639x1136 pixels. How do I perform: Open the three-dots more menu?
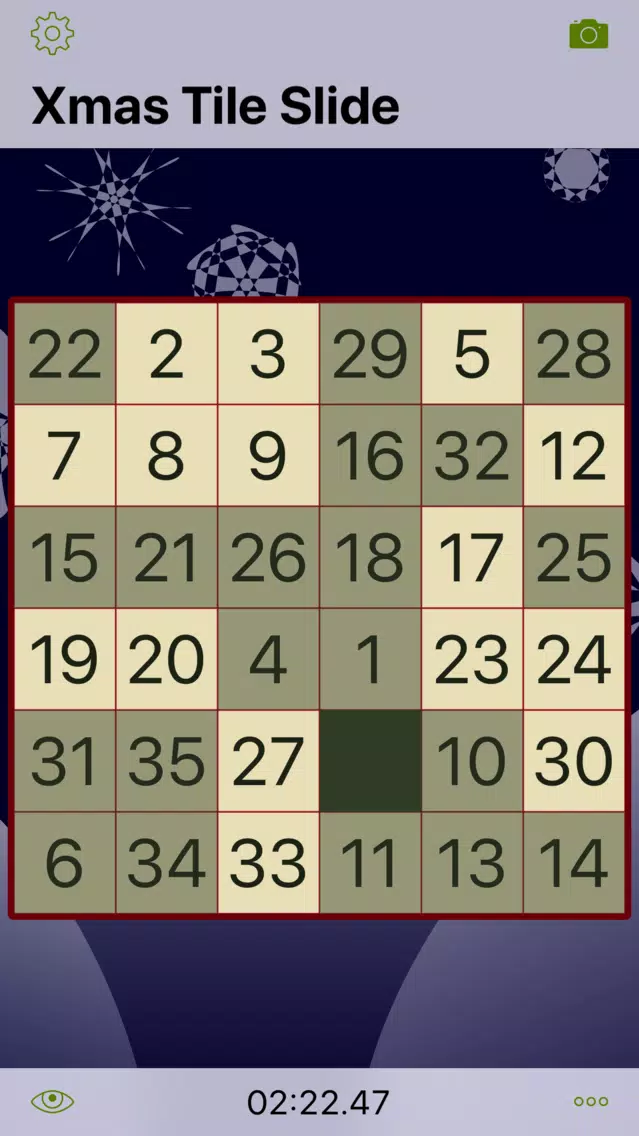(590, 1101)
